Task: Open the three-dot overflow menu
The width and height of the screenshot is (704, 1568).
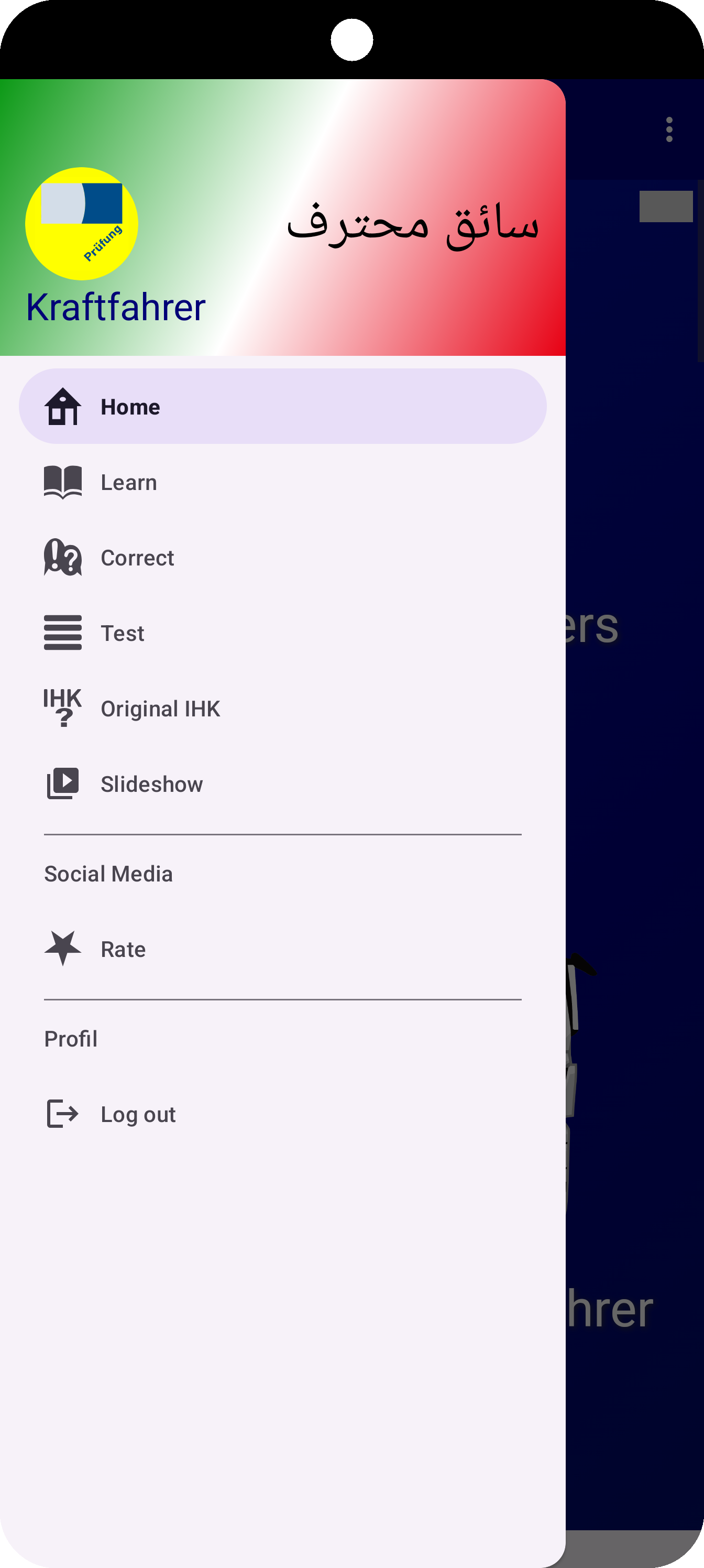Action: pos(669,129)
